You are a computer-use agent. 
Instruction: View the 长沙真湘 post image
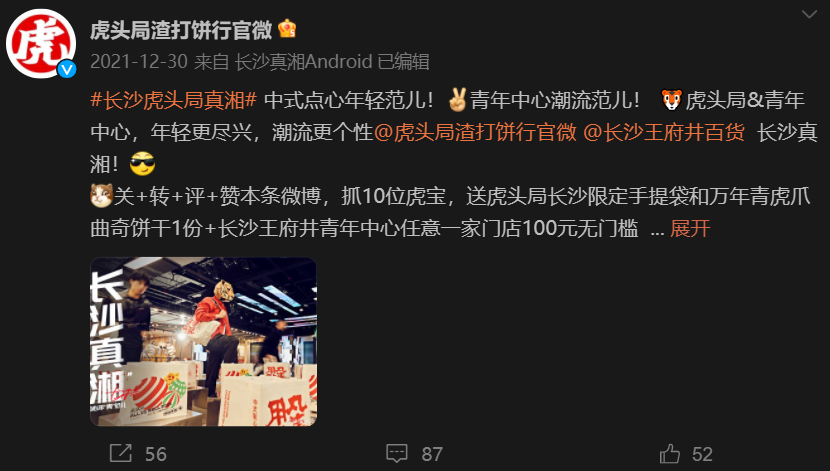pos(203,341)
